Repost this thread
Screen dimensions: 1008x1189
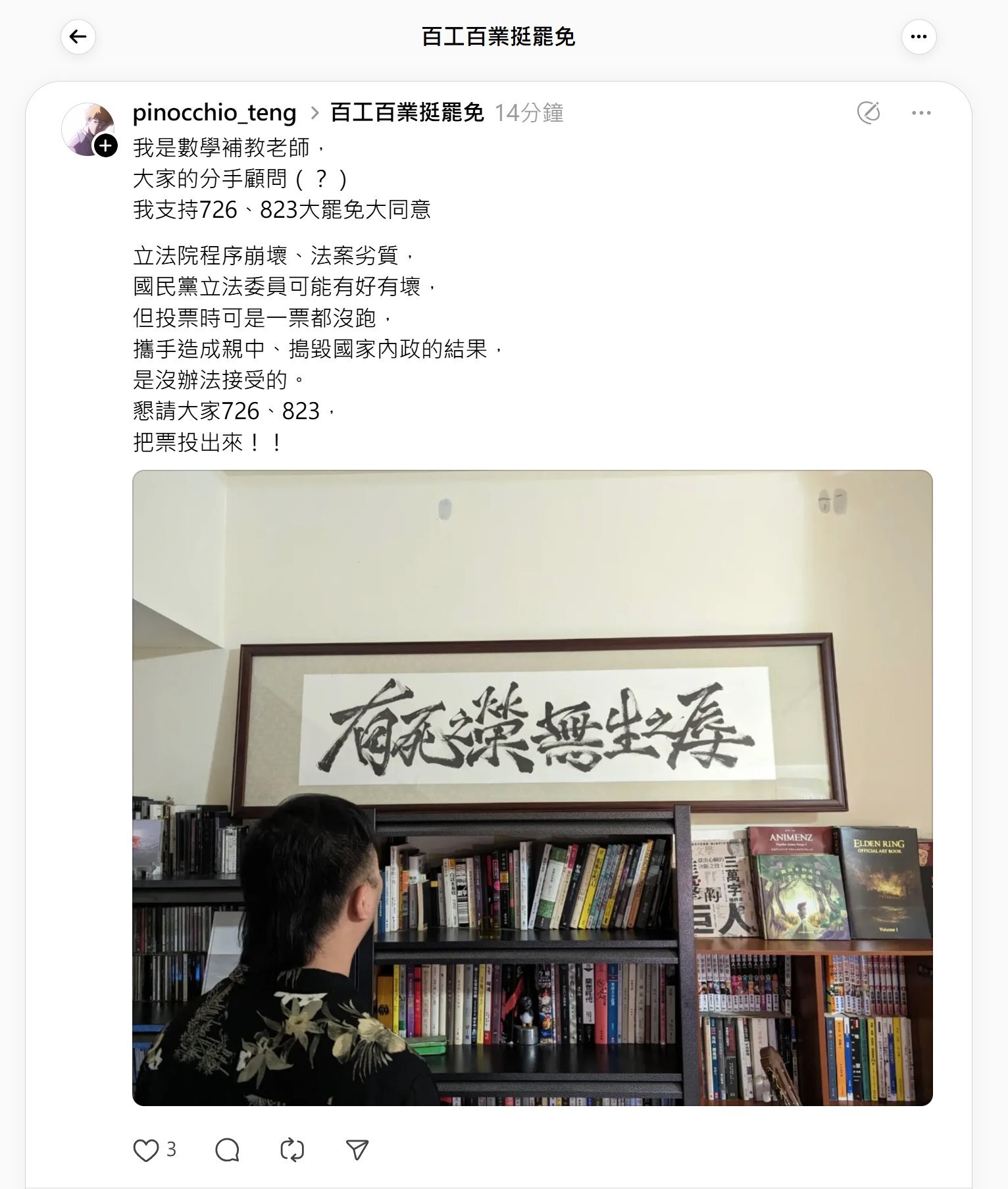pyautogui.click(x=292, y=1150)
